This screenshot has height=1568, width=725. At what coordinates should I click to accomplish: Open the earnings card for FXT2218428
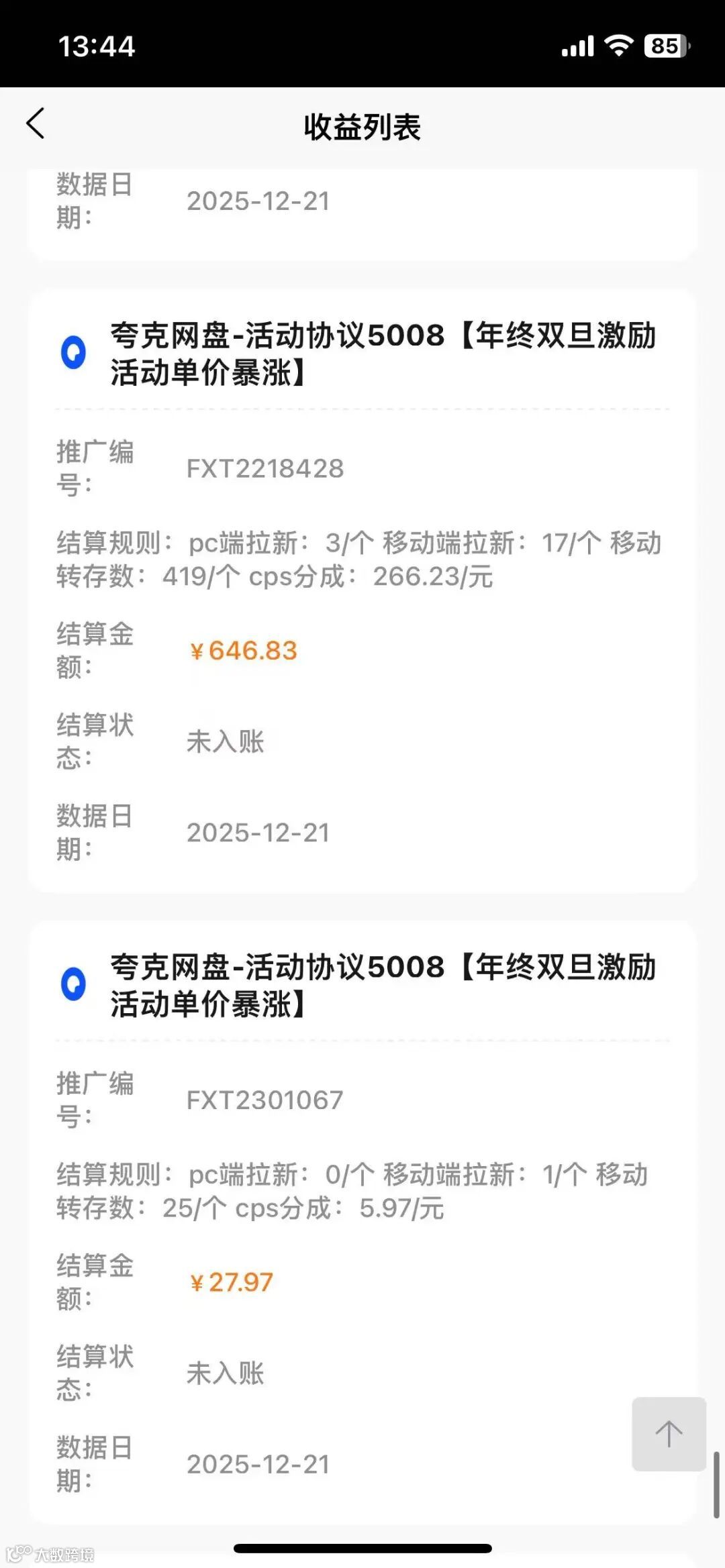pyautogui.click(x=362, y=590)
